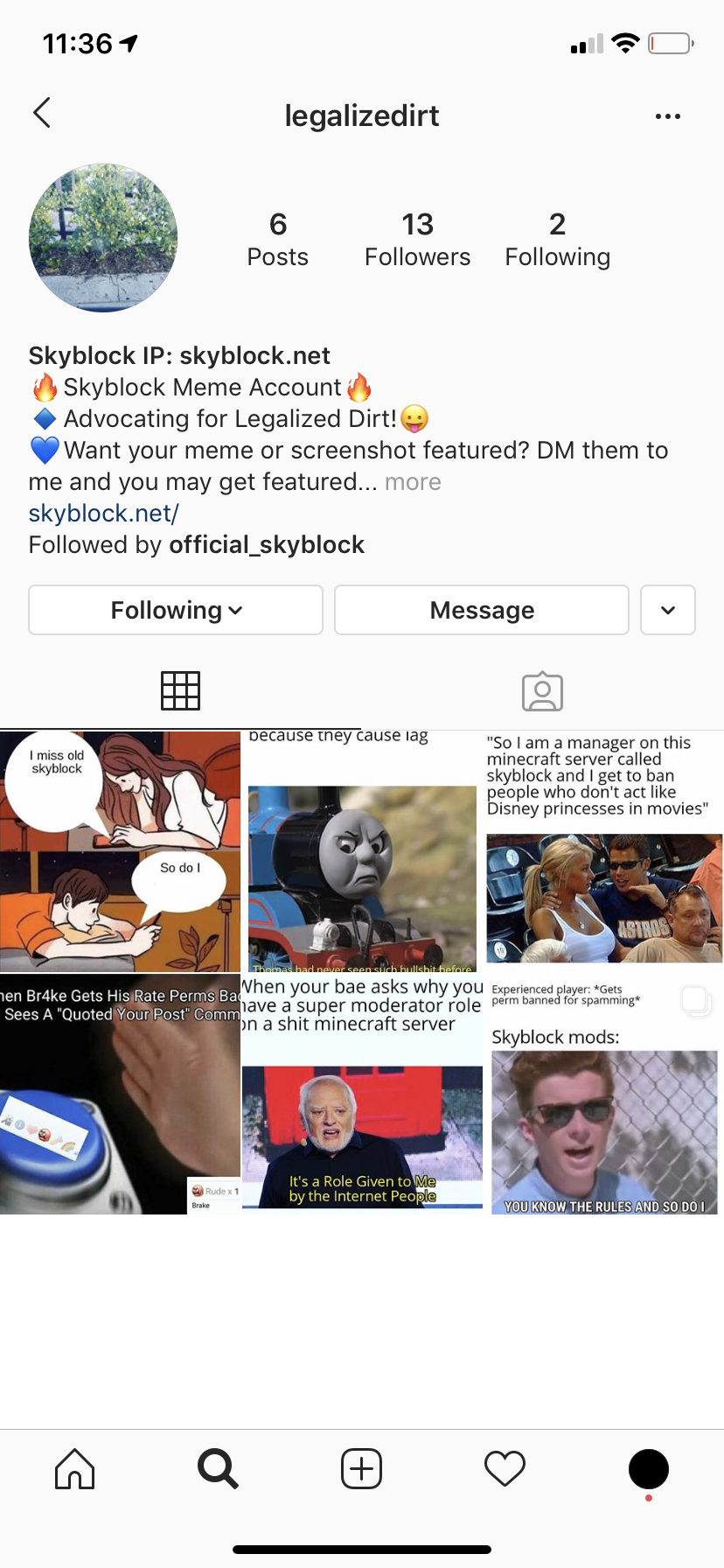Viewport: 724px width, 1568px height.
Task: Open the three-dot options menu
Action: point(667,116)
